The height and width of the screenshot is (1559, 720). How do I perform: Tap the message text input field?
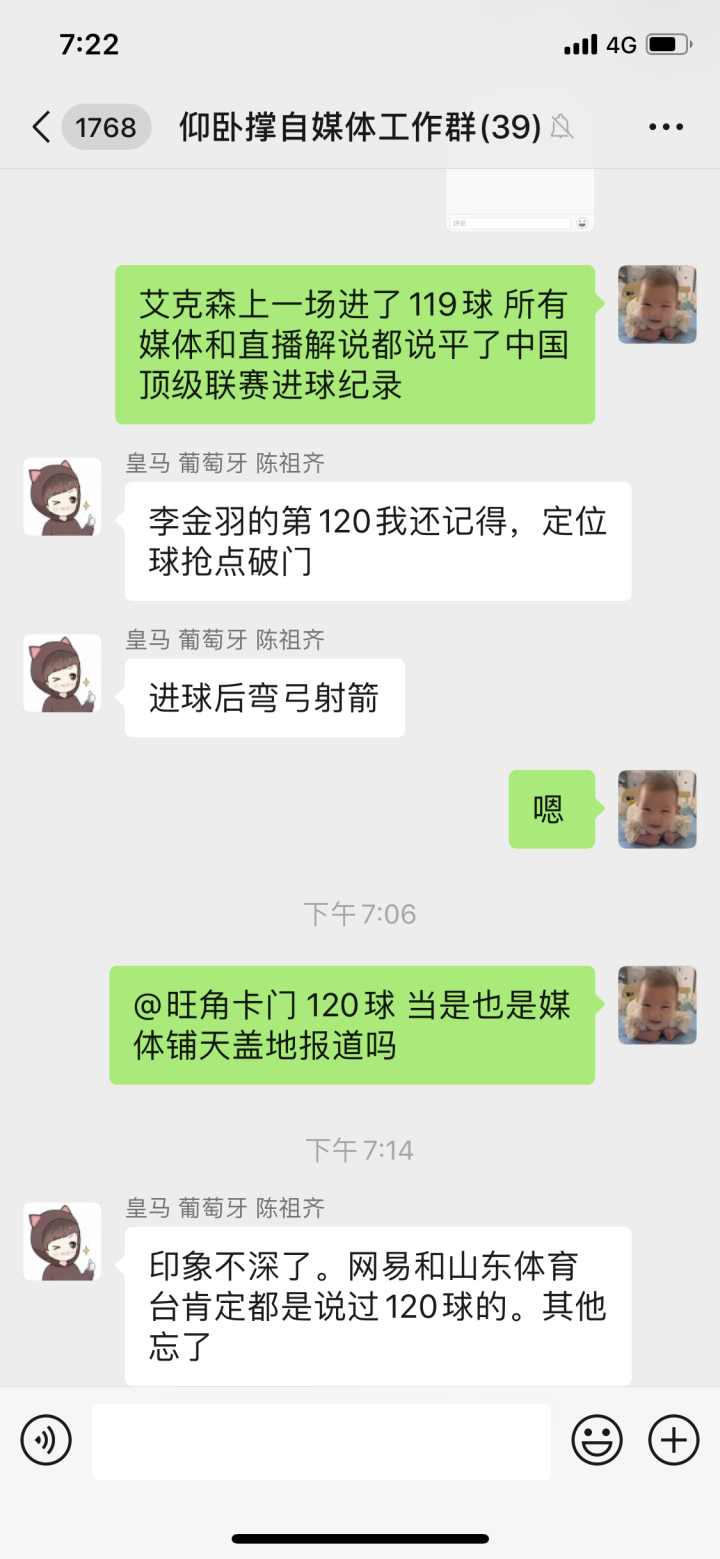tap(321, 1441)
